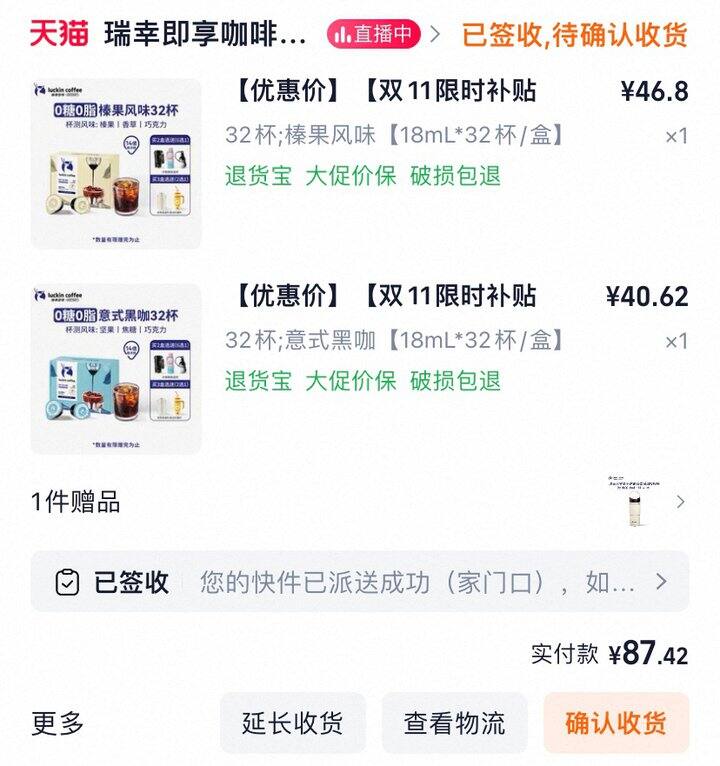Open the 已签收 delivery status details

[360, 582]
